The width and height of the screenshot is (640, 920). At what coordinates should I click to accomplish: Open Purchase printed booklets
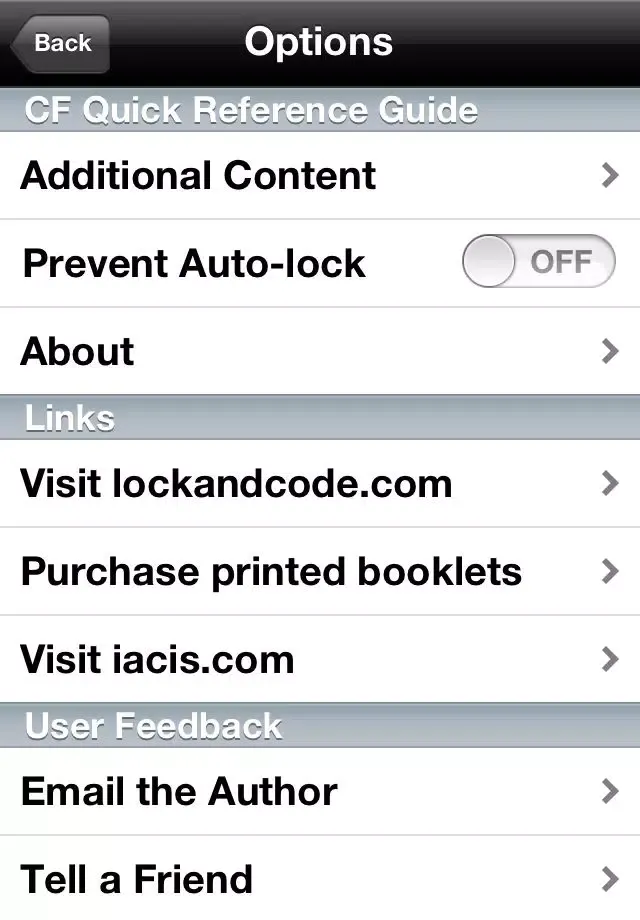[x=320, y=572]
